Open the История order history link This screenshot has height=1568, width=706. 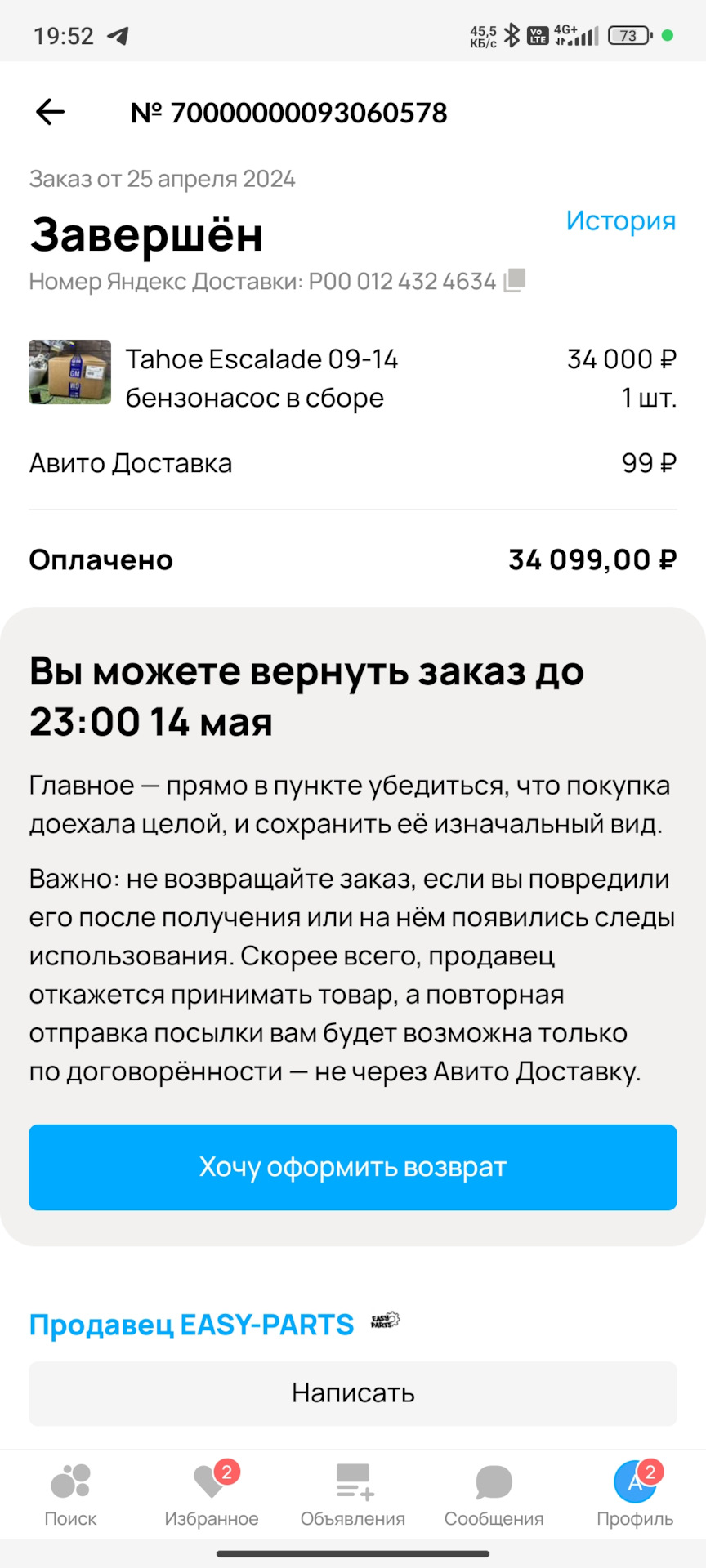coord(620,220)
